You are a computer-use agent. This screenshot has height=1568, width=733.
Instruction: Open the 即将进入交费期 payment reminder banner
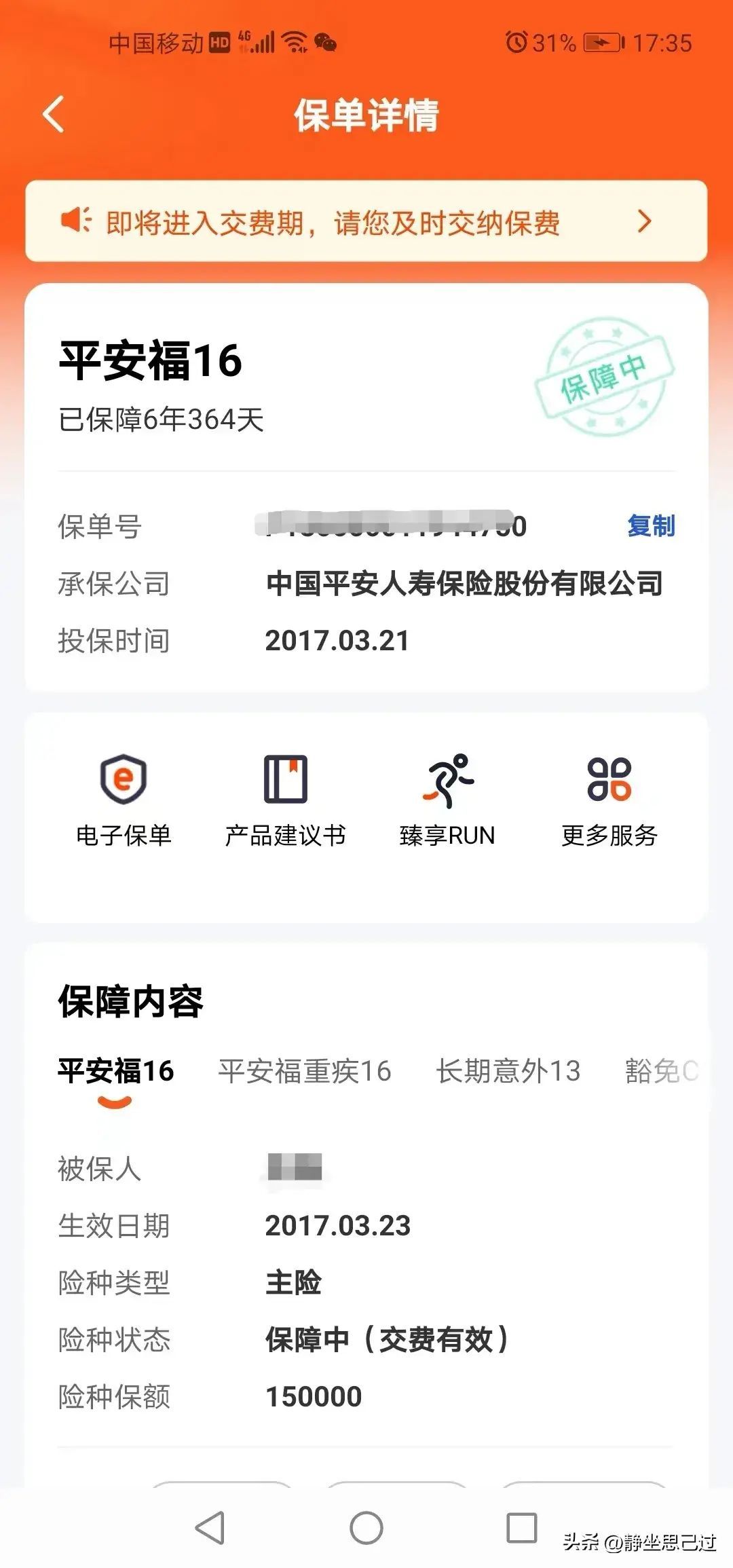tap(366, 222)
